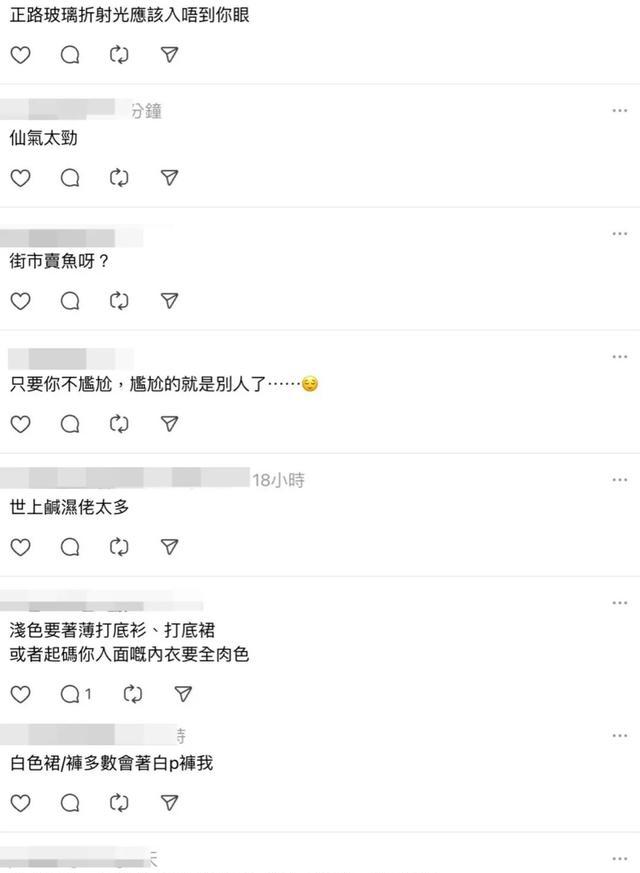The height and width of the screenshot is (873, 640).
Task: Reply to the comment starting "只要你不尷尬"
Action: 70,424
